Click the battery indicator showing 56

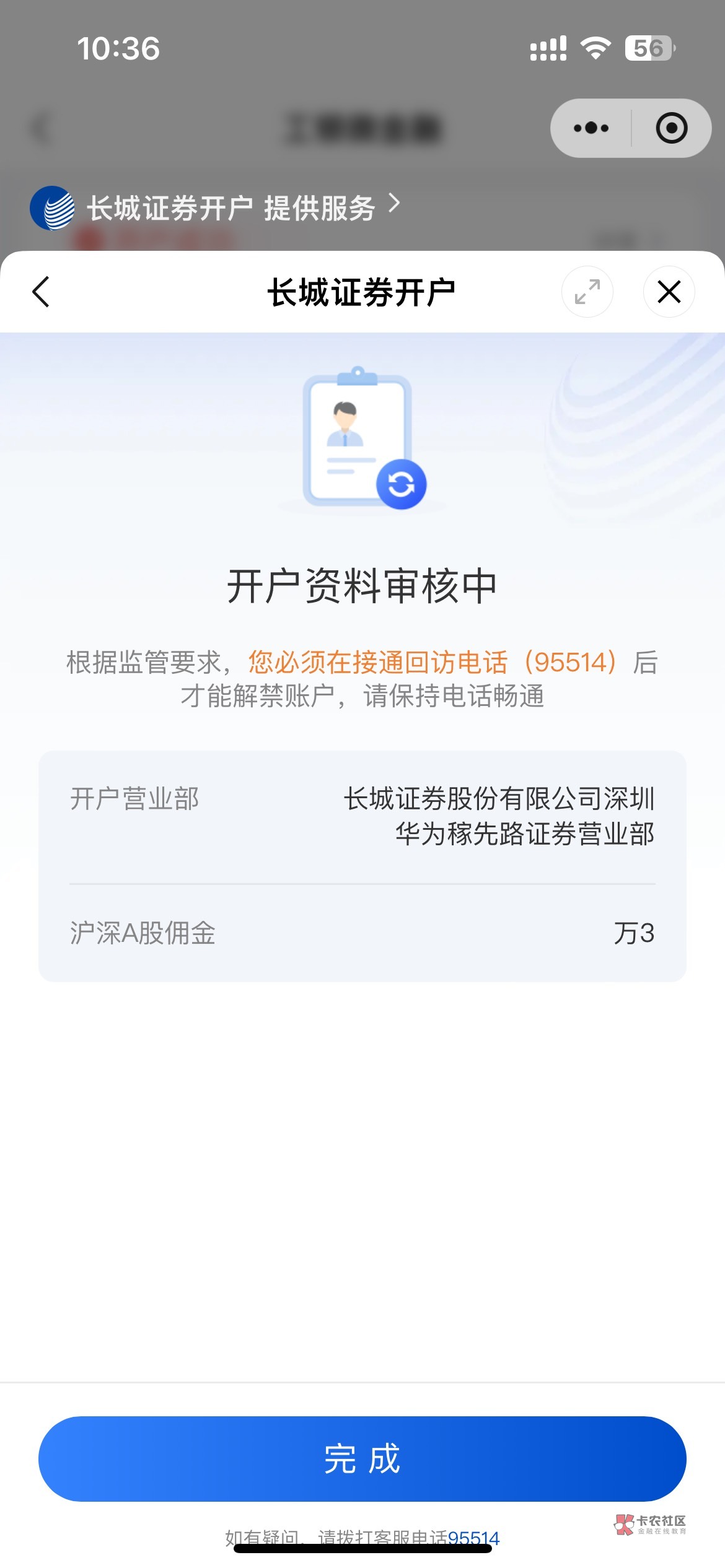click(x=649, y=46)
